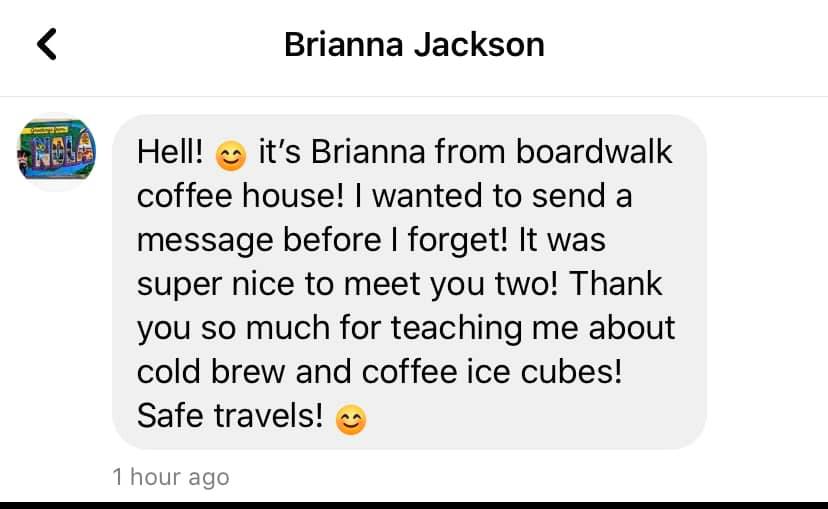This screenshot has width=828, height=509.
Task: Open Brianna Jackson's profile picture
Action: pos(56,151)
